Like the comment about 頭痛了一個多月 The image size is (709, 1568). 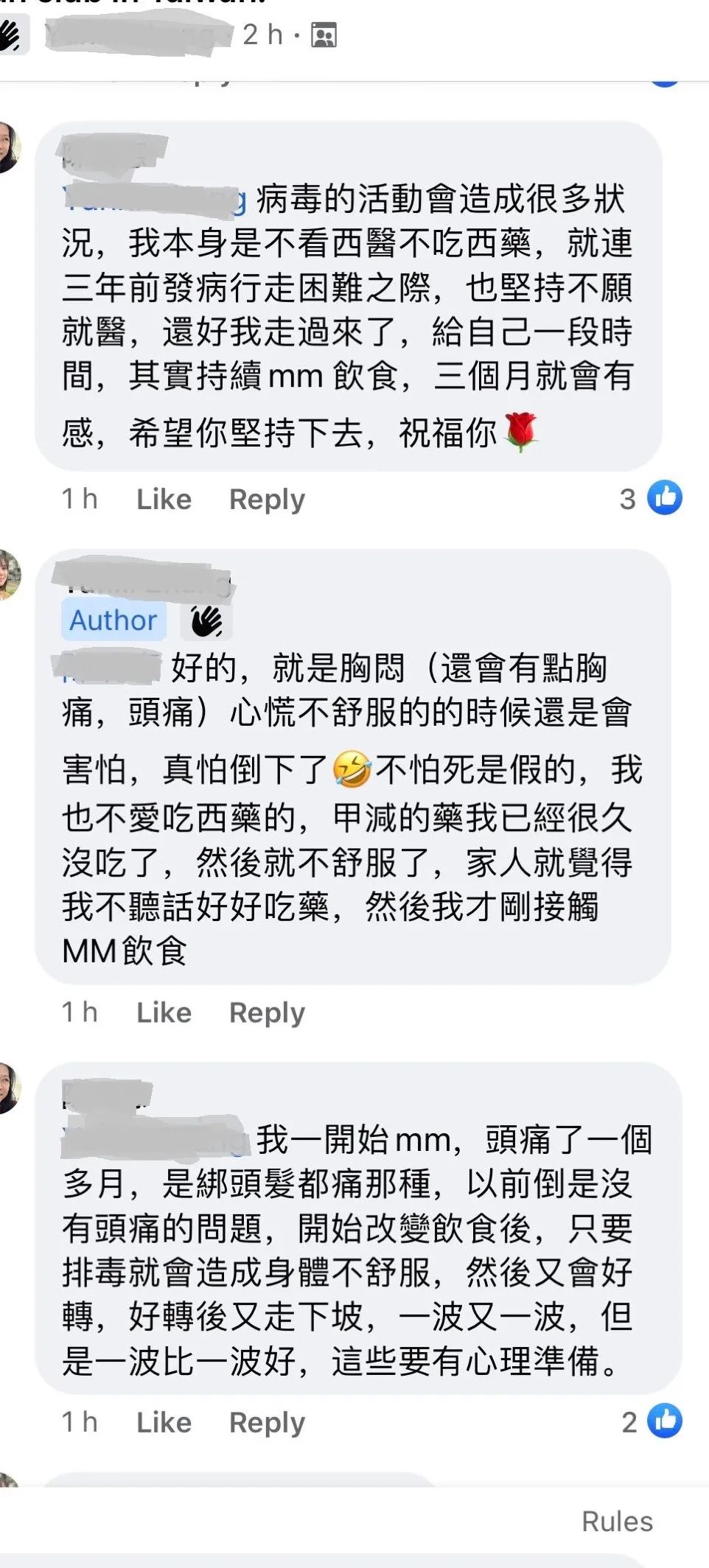click(164, 1422)
